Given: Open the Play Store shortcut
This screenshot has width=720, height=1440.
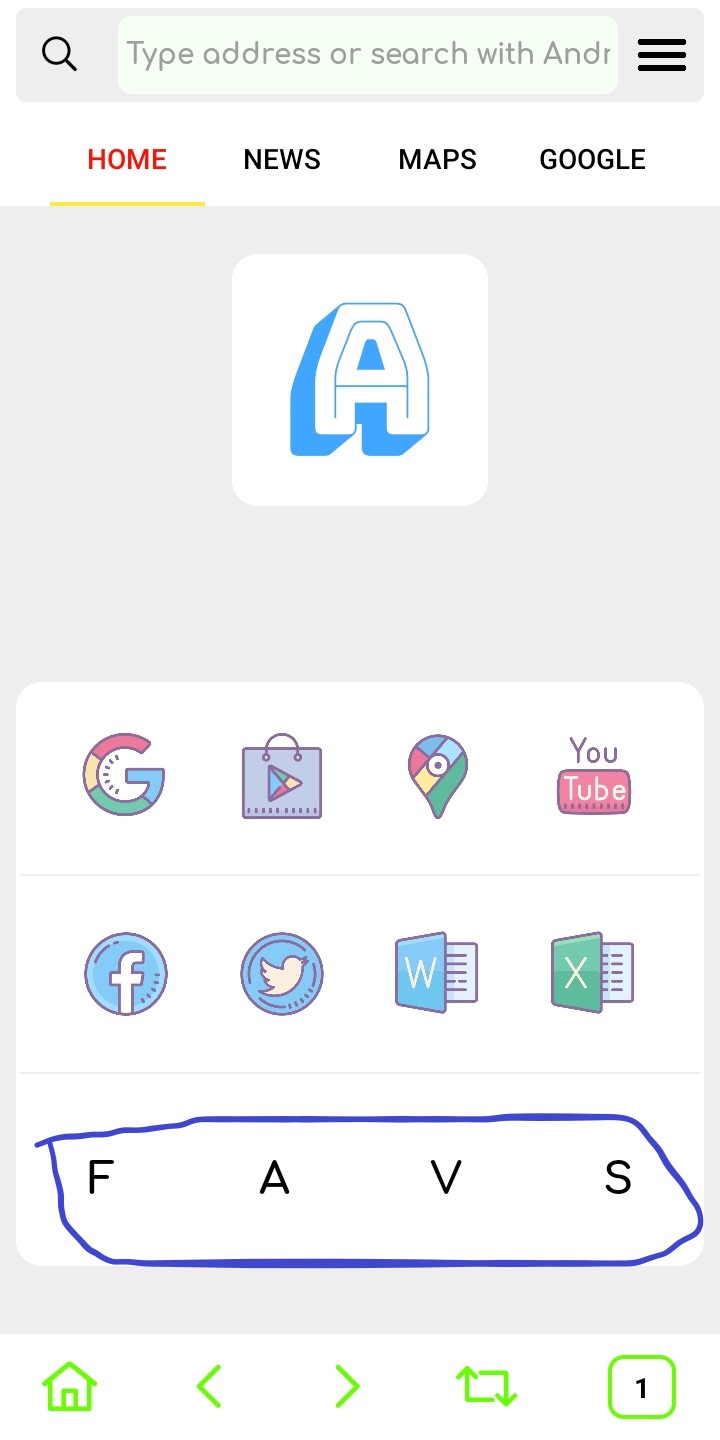Looking at the screenshot, I should [282, 776].
